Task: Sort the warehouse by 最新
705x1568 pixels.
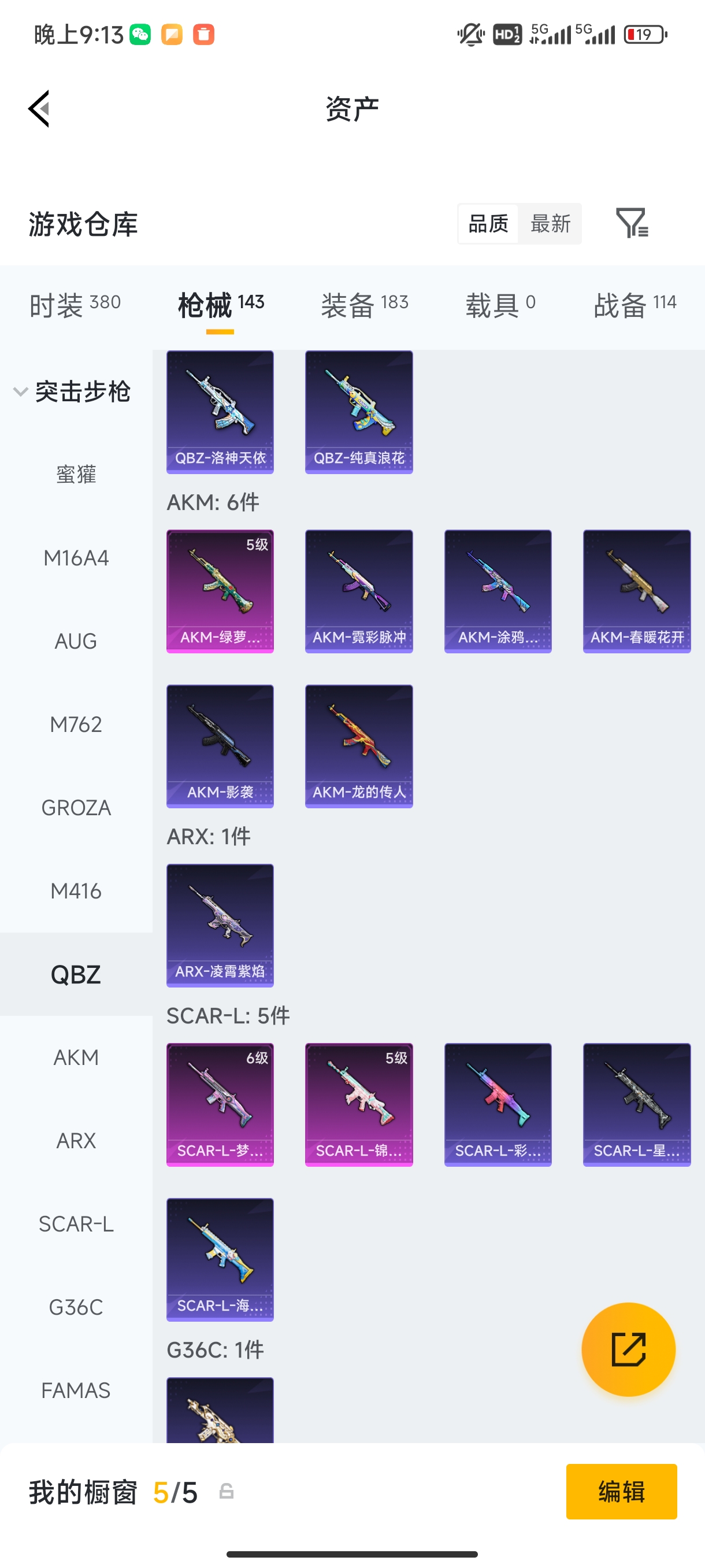Action: pyautogui.click(x=550, y=223)
